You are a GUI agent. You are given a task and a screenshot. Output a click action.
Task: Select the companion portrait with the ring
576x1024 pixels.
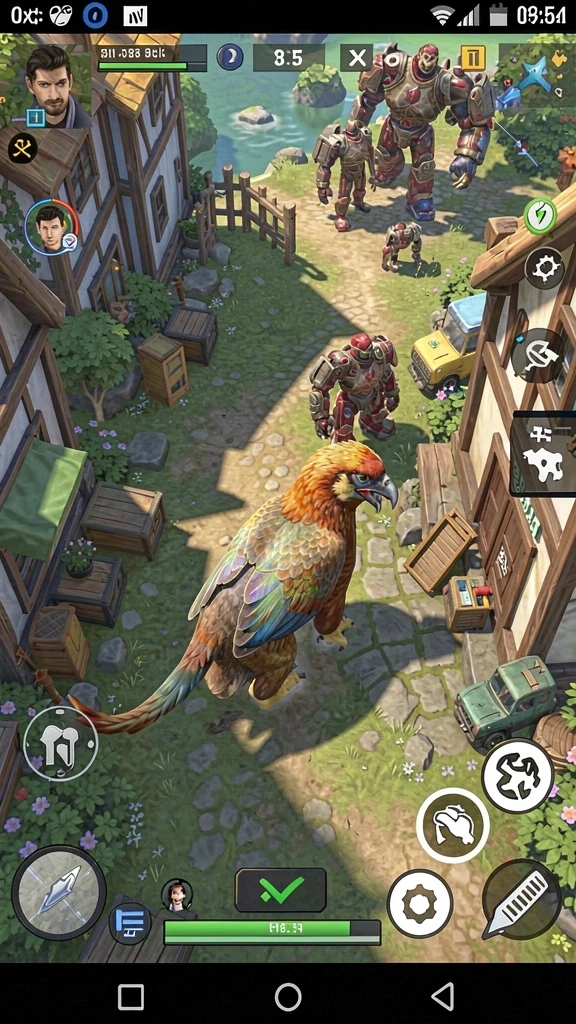point(51,228)
